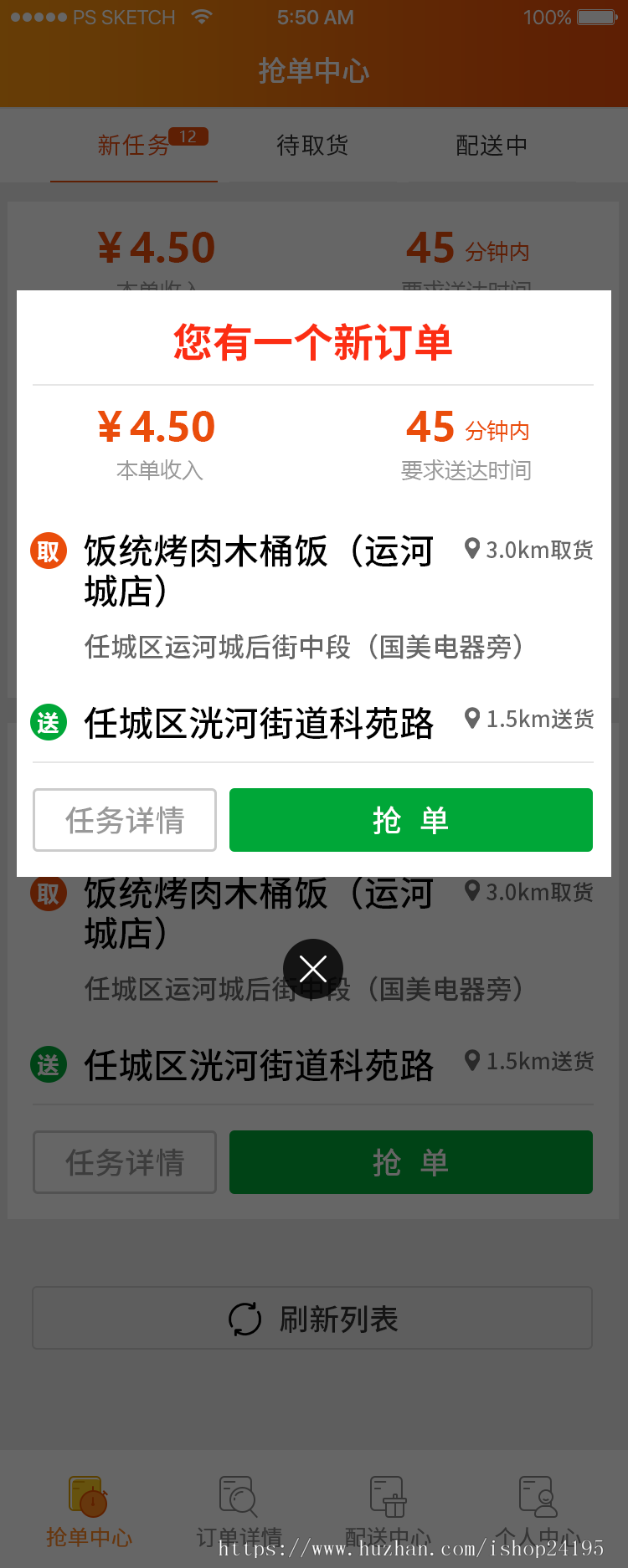Open 配送中心 in bottom navigation

point(389,1502)
